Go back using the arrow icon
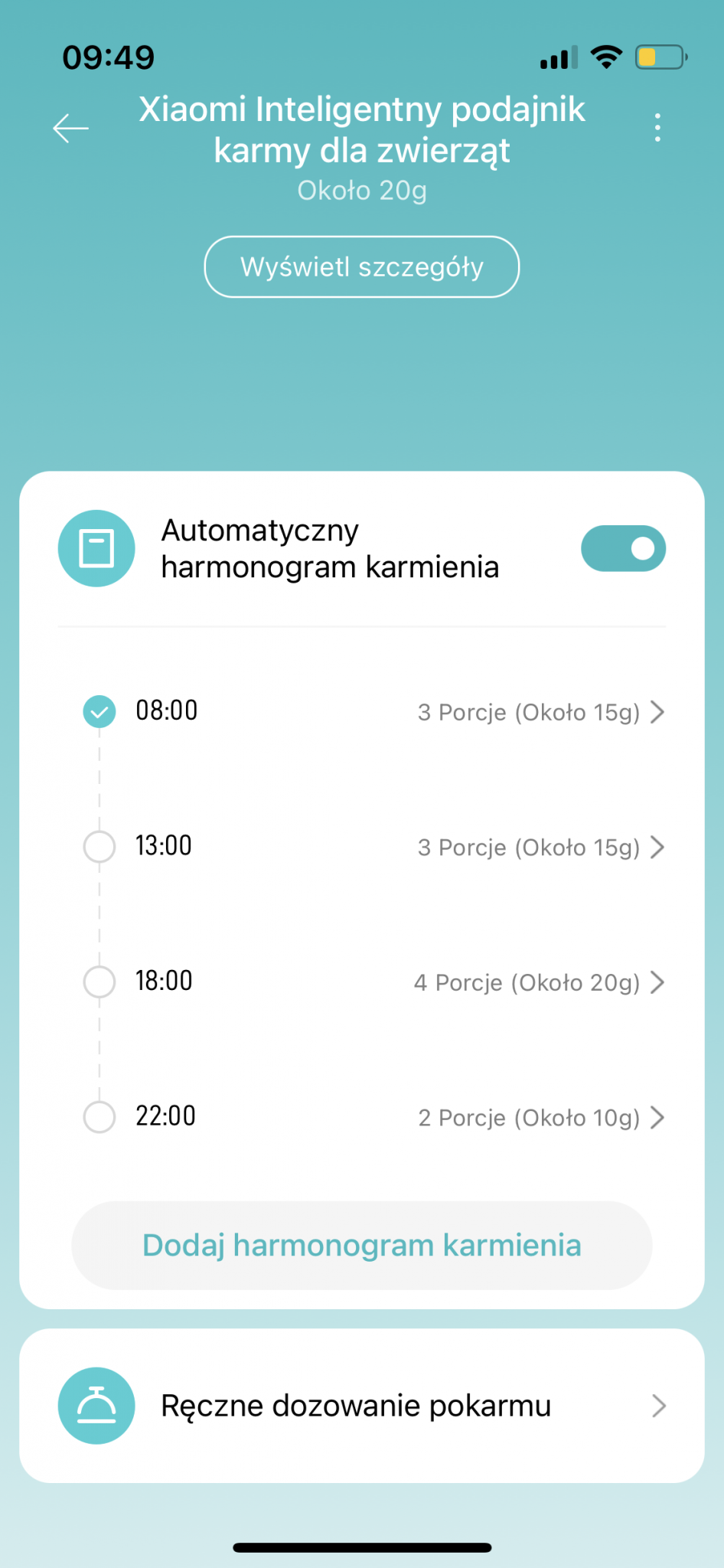 click(x=70, y=128)
